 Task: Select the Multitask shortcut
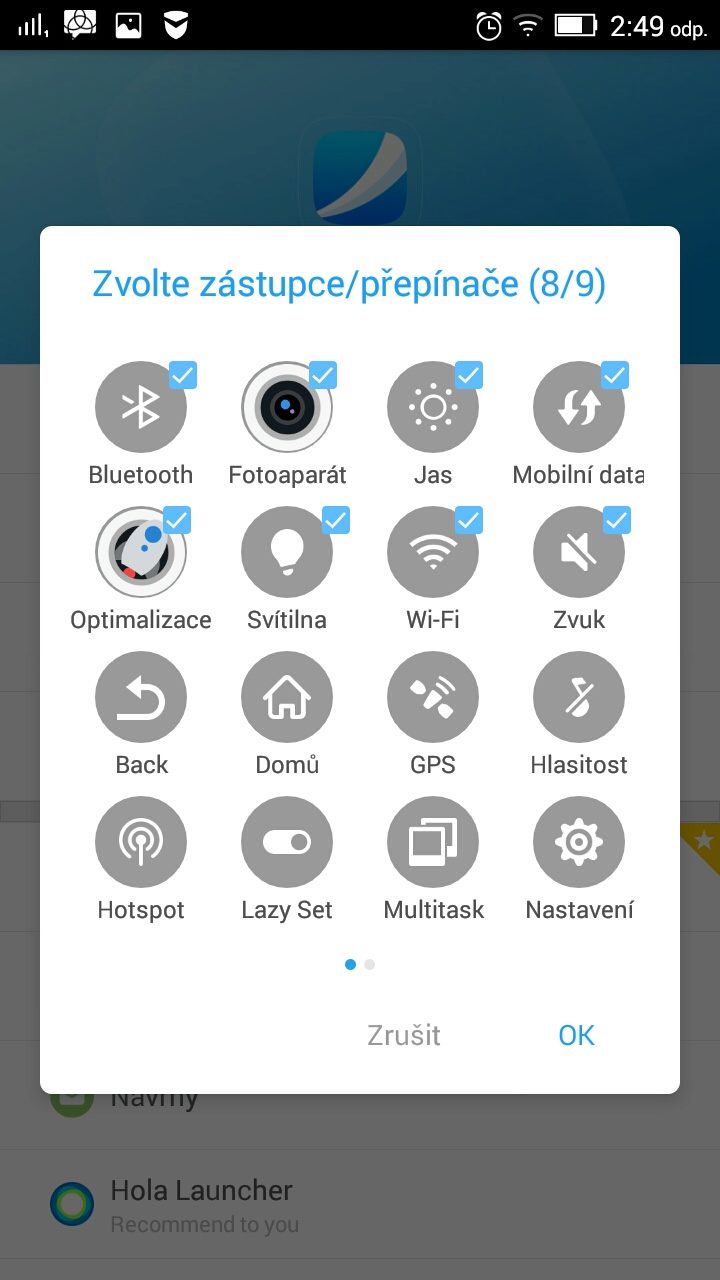click(x=433, y=843)
